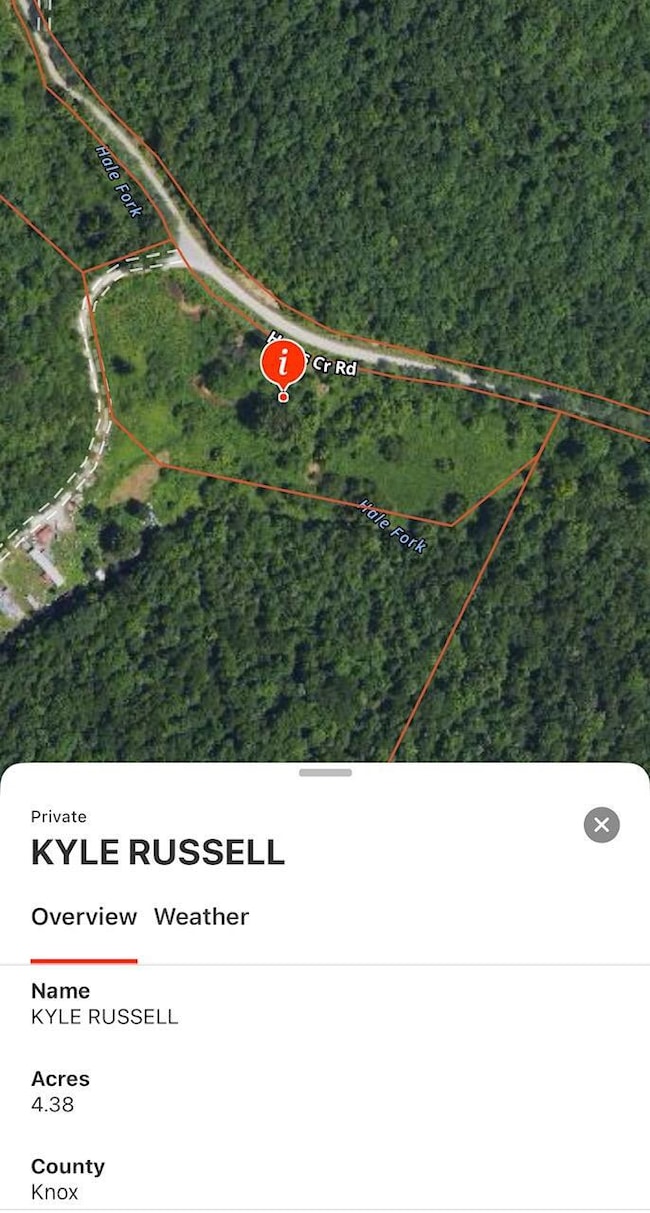This screenshot has width=650, height=1213.
Task: Switch to the Weather tab
Action: [201, 916]
